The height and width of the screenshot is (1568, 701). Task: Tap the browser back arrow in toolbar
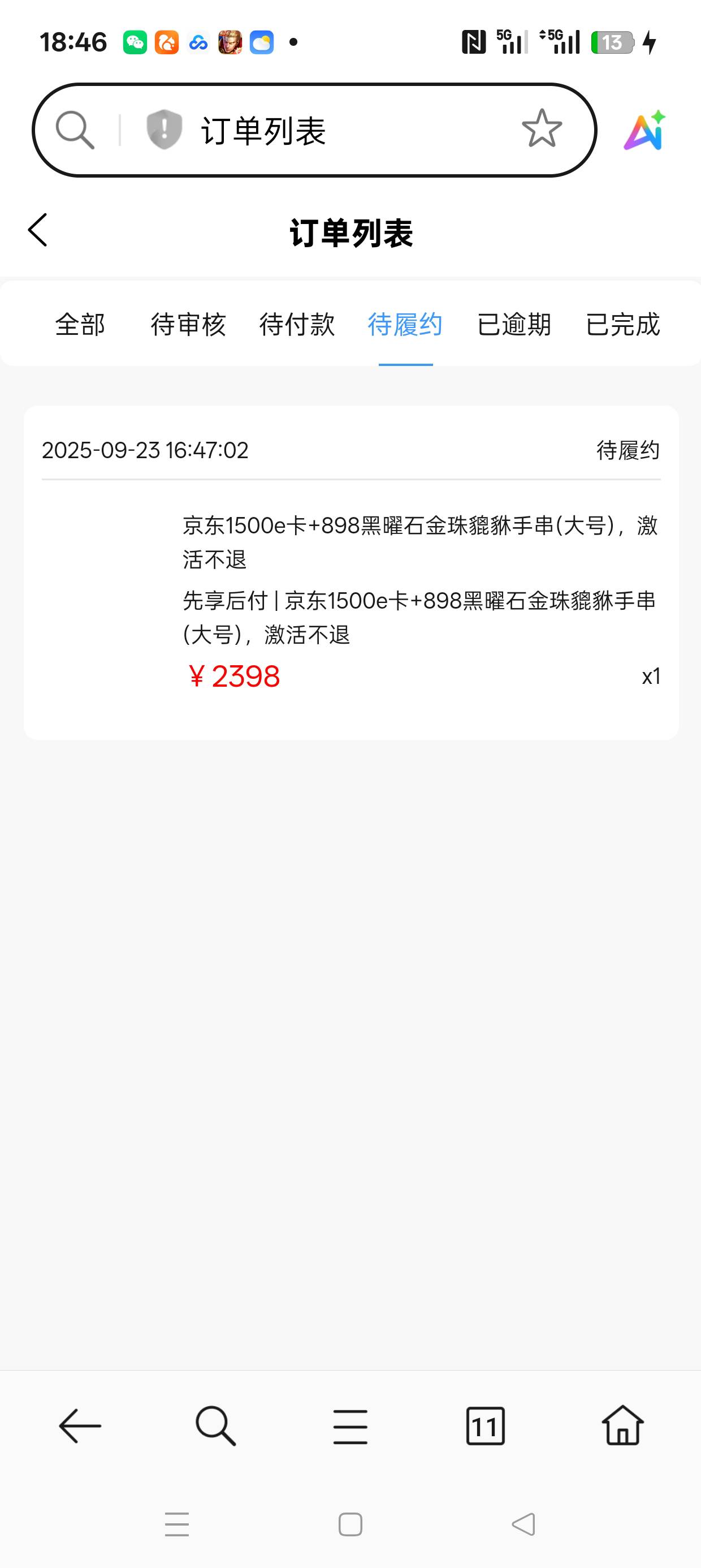tap(80, 1425)
